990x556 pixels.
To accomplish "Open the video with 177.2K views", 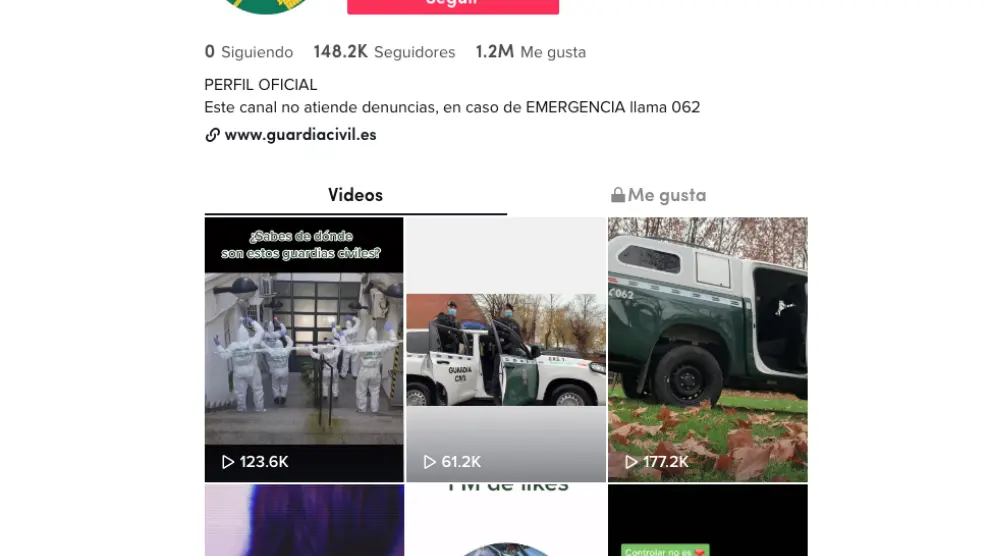I will [707, 349].
